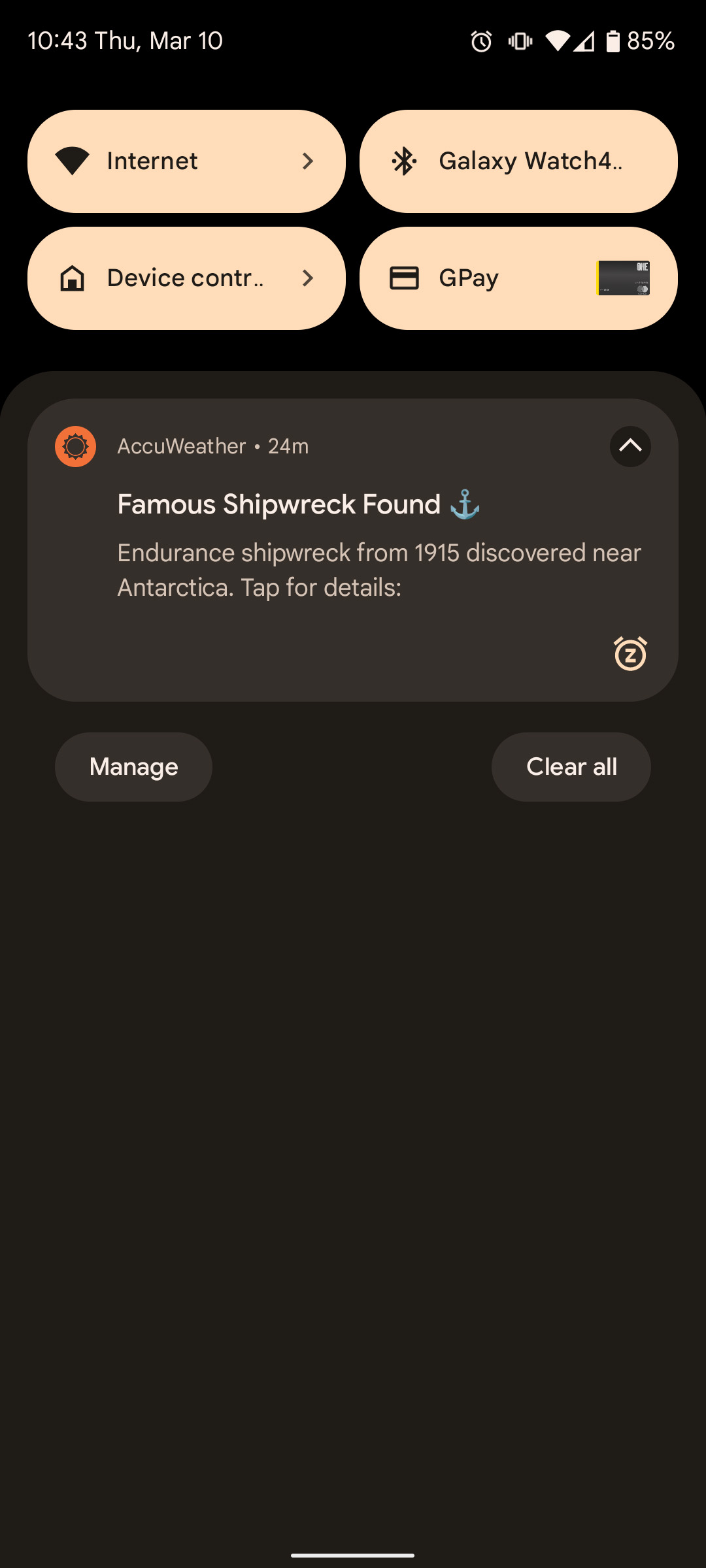The height and width of the screenshot is (1568, 706).
Task: Open the GPay wallet tile
Action: tap(518, 278)
